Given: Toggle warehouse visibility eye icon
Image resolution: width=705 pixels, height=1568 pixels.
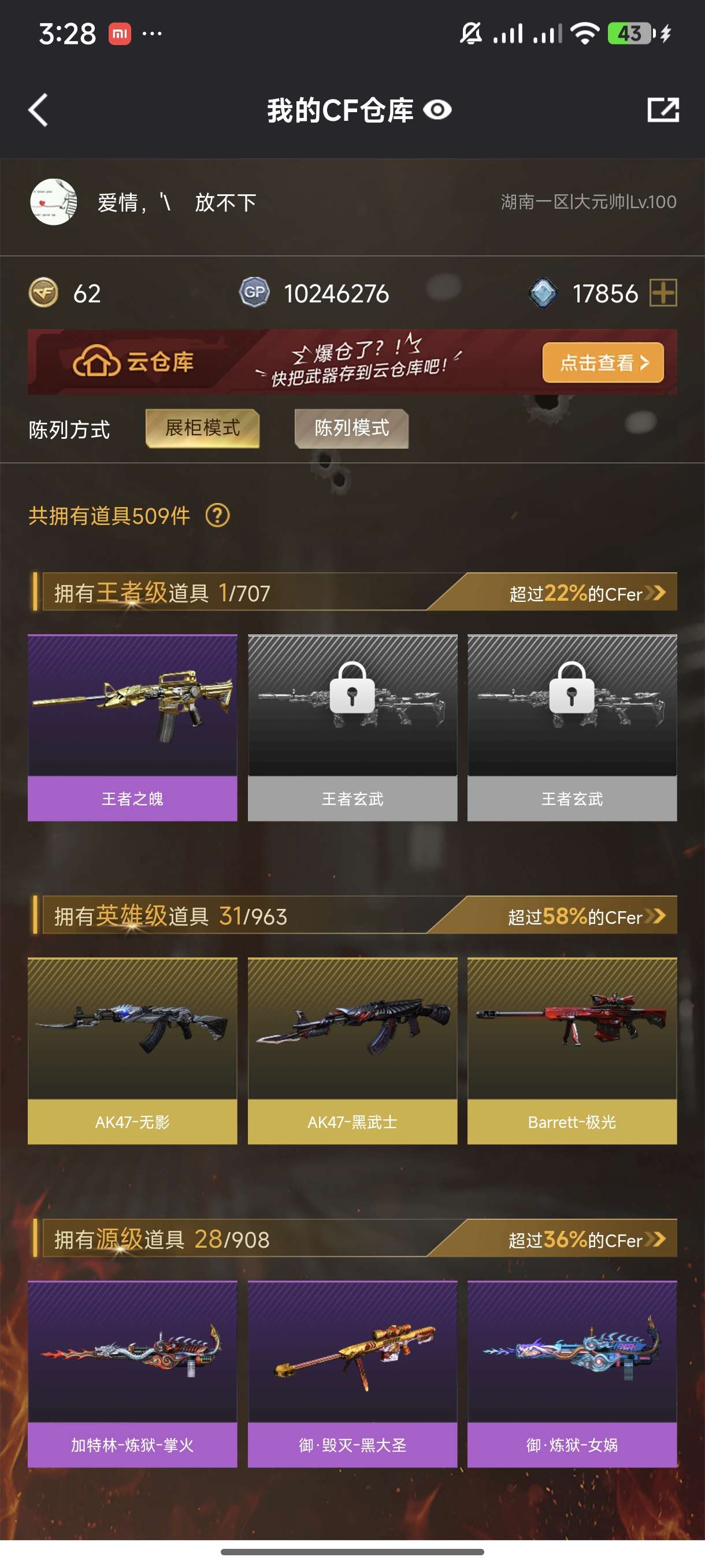Looking at the screenshot, I should [437, 110].
